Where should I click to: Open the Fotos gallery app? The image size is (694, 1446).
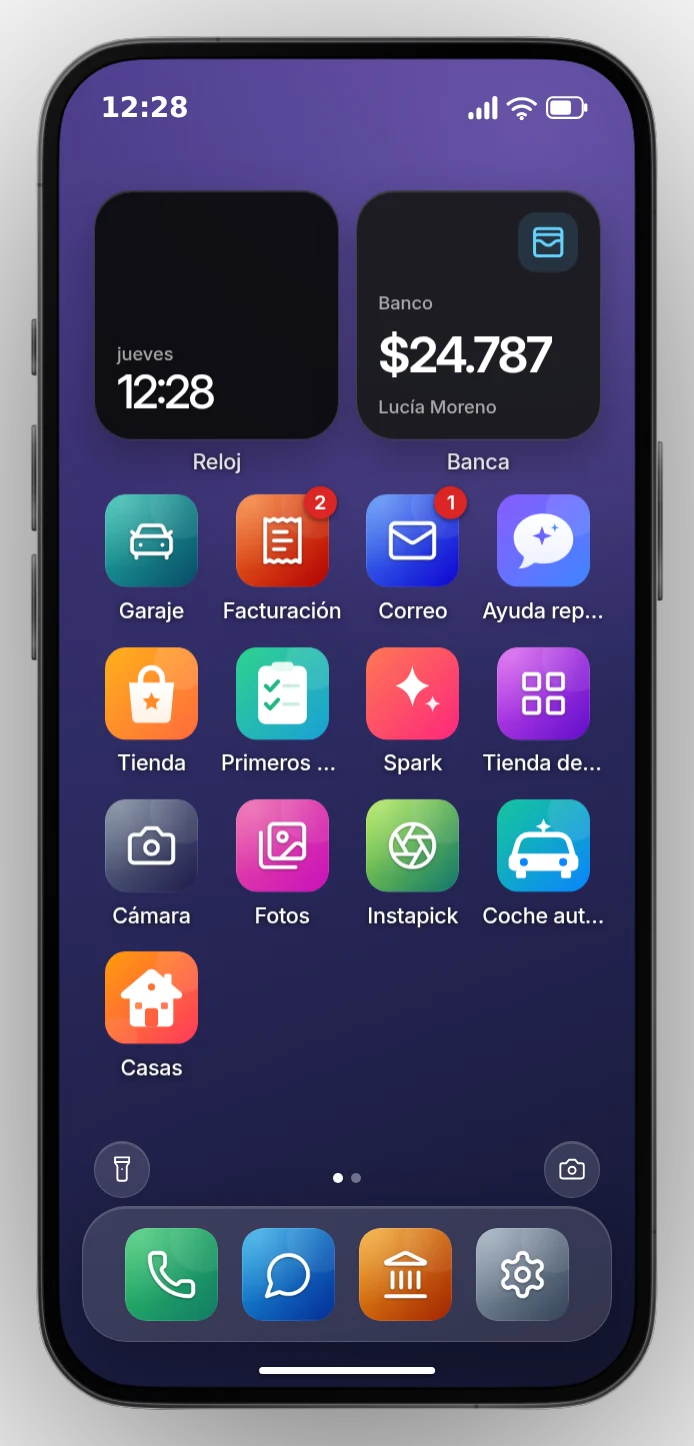[x=282, y=846]
